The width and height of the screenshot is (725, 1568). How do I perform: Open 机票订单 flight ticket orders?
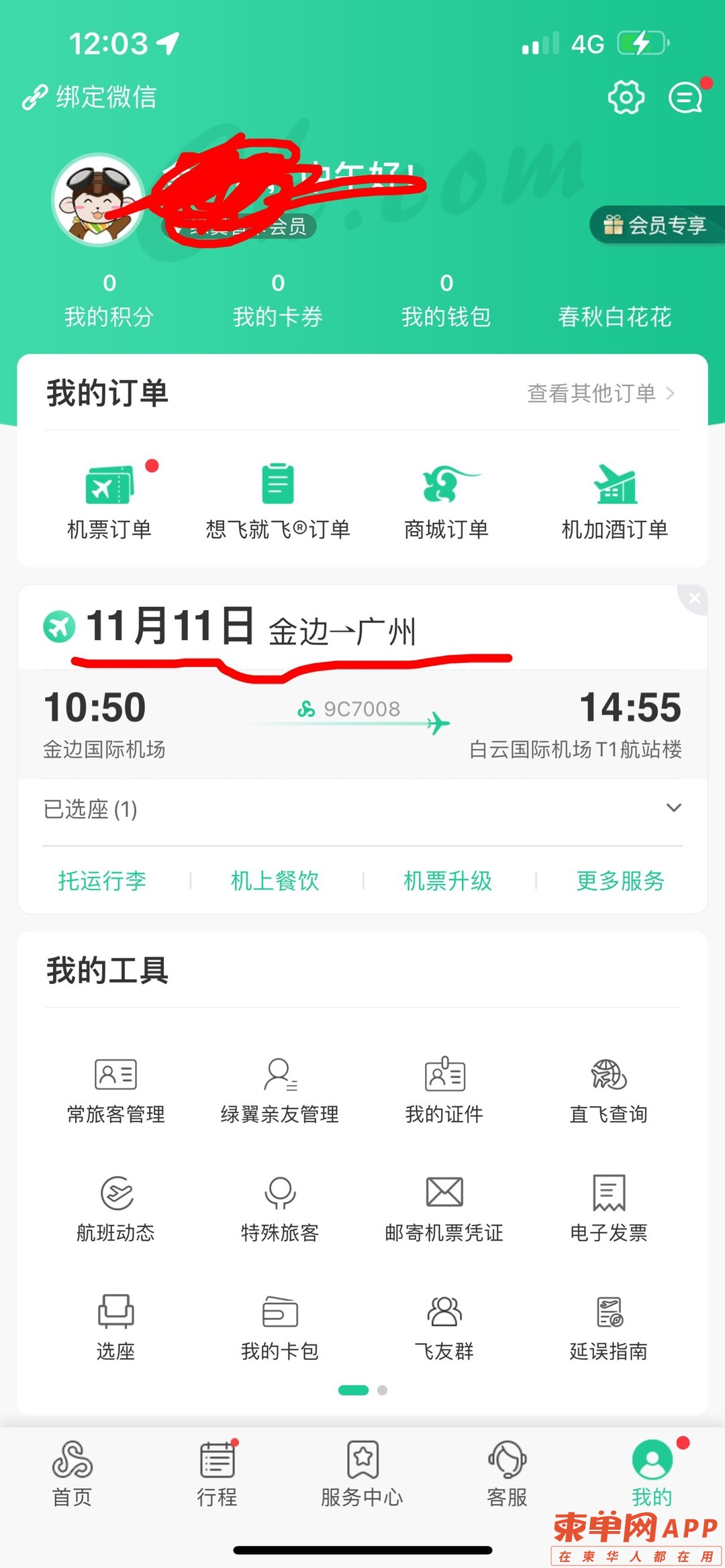109,500
